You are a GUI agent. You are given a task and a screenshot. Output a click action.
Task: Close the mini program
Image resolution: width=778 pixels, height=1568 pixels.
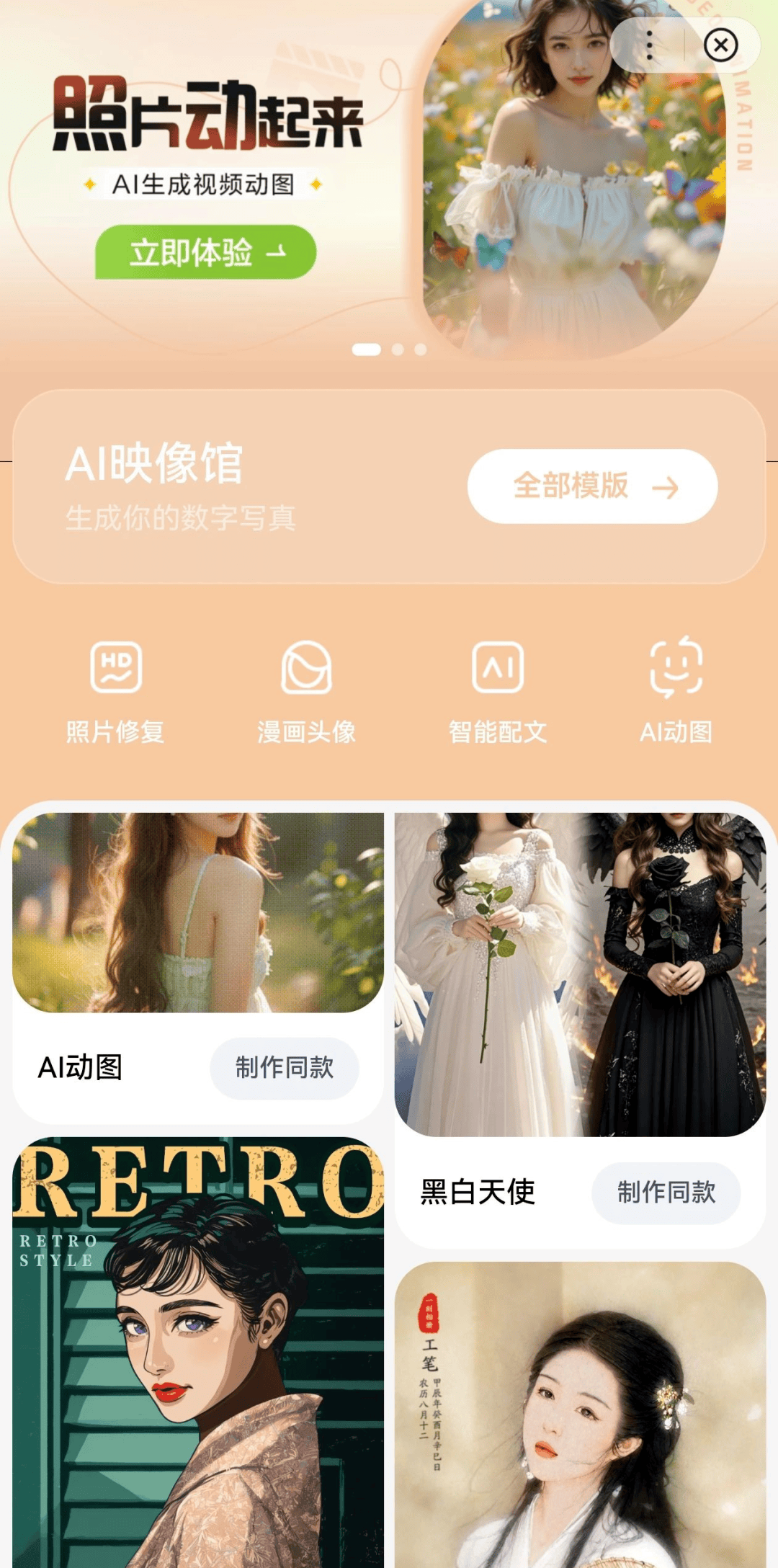click(x=720, y=45)
